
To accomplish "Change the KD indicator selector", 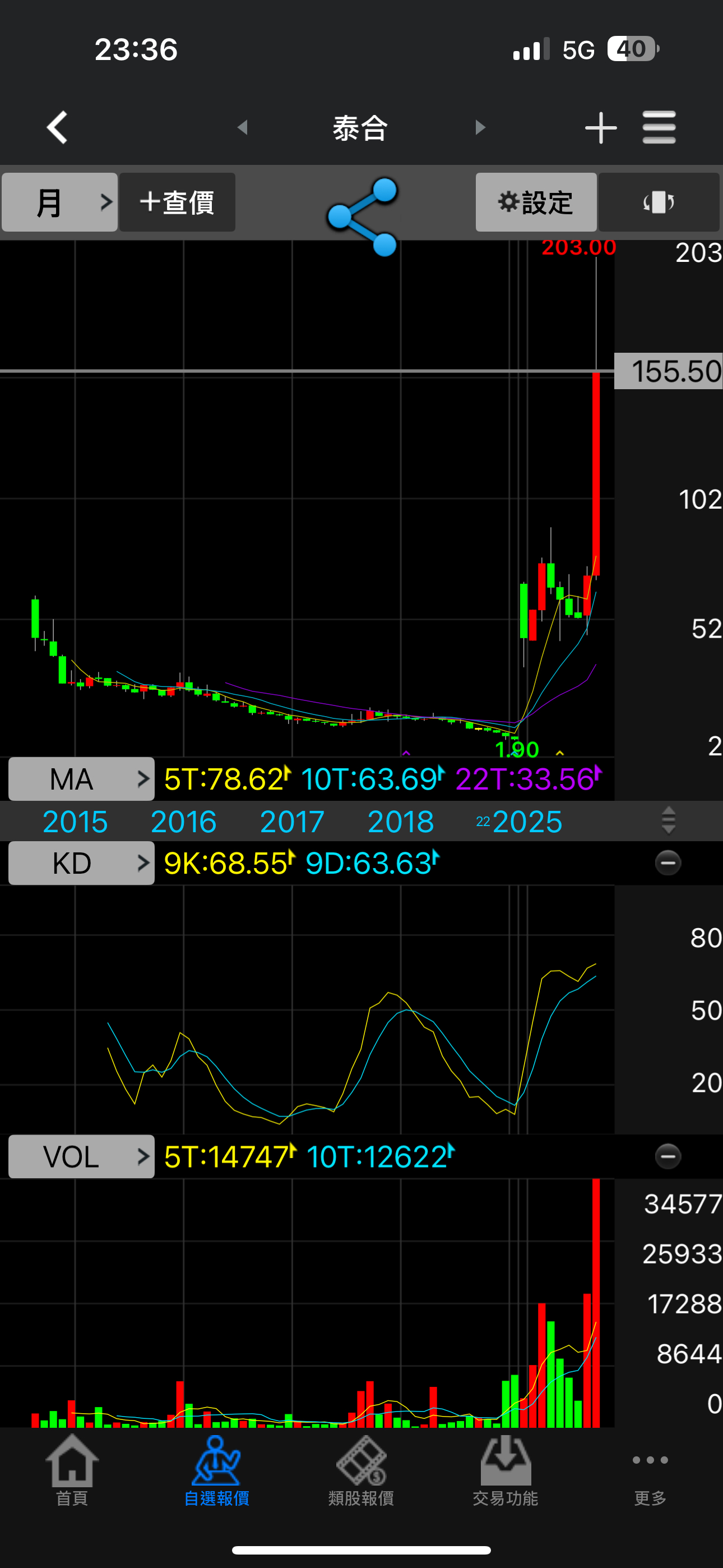I will click(x=81, y=863).
